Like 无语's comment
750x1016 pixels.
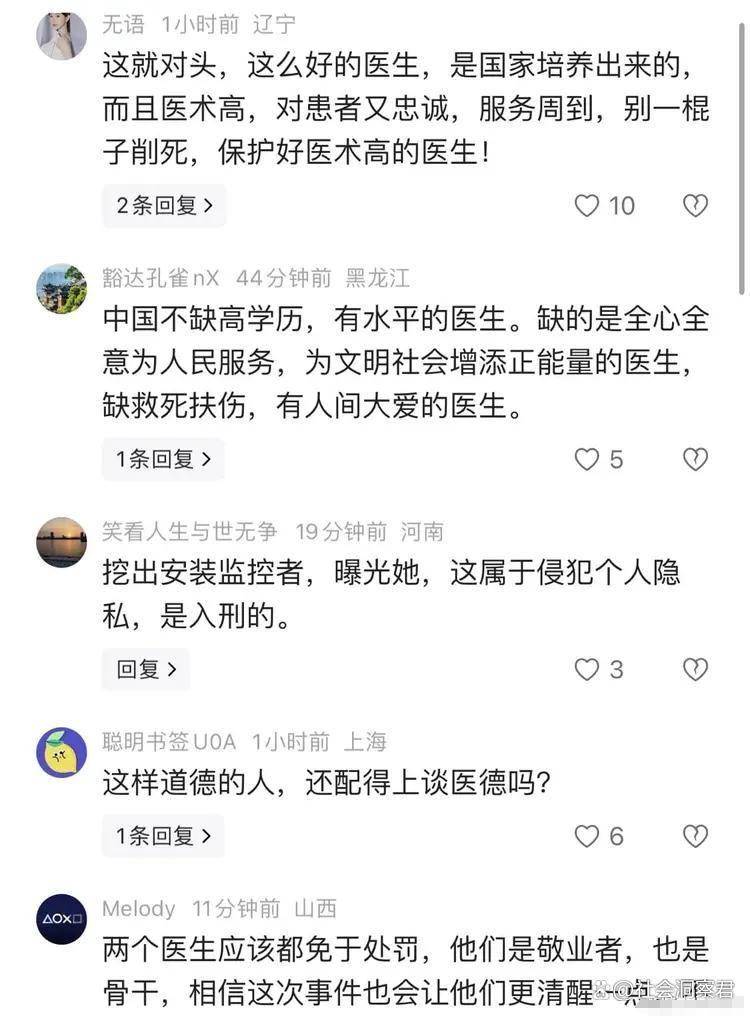coord(587,206)
